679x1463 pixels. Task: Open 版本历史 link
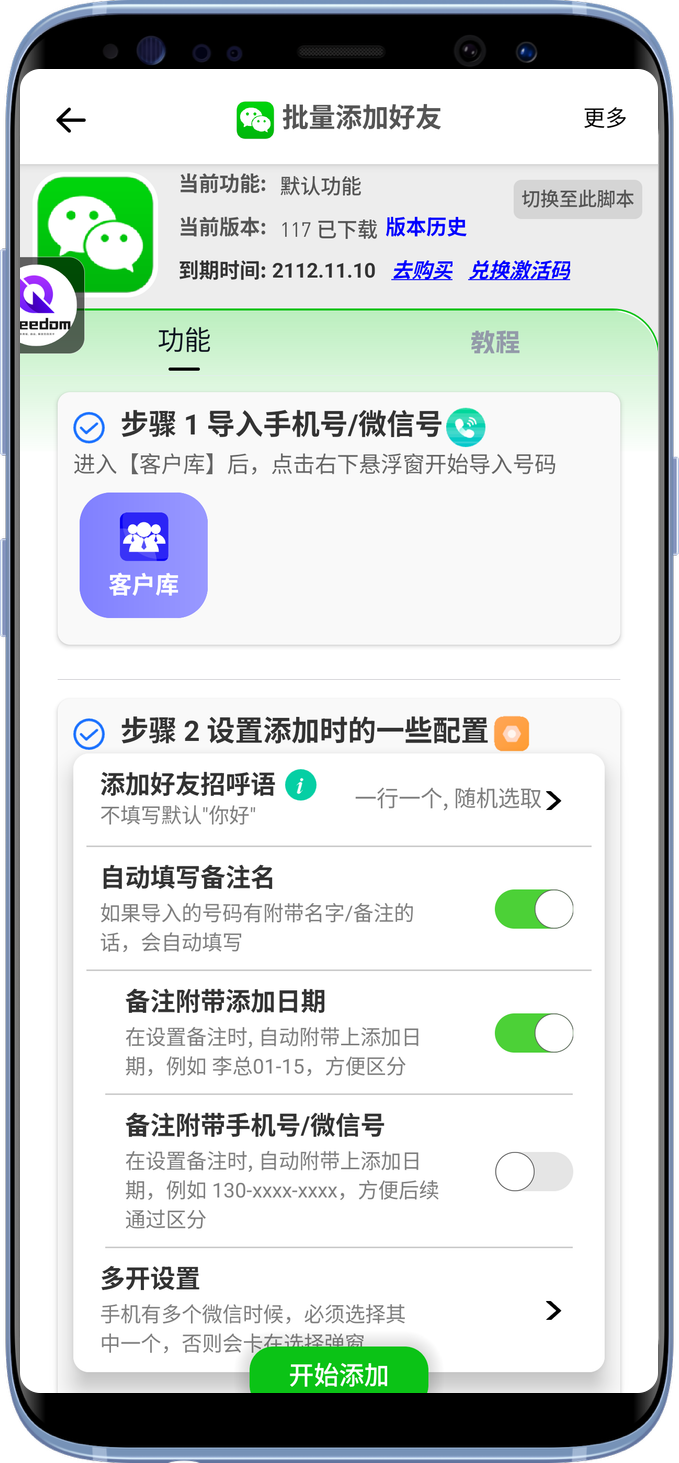[426, 228]
